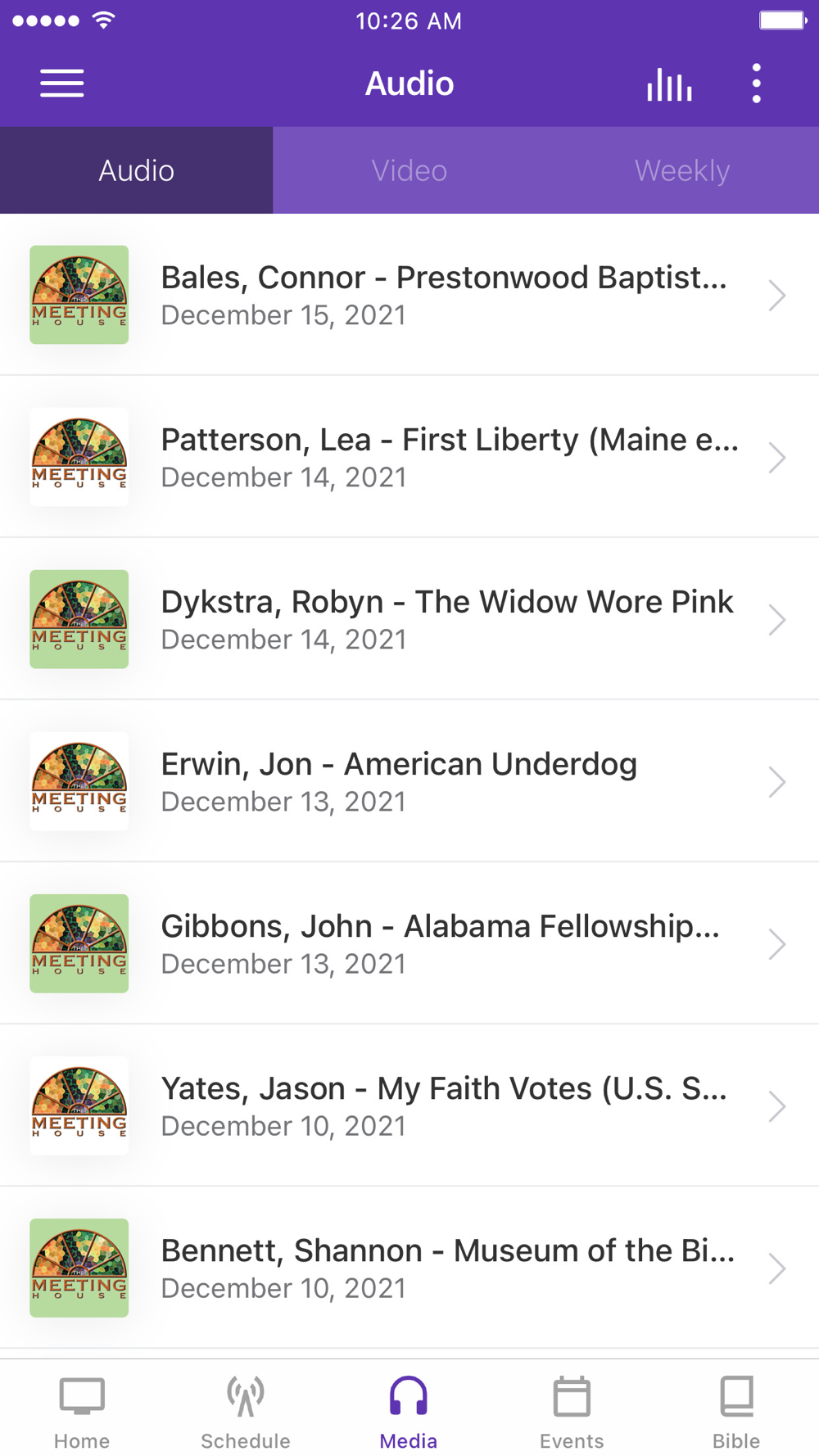Screen dimensions: 819x1456
Task: Open Bennett, Shannon Museum of the Bible episode
Action: click(x=409, y=1268)
